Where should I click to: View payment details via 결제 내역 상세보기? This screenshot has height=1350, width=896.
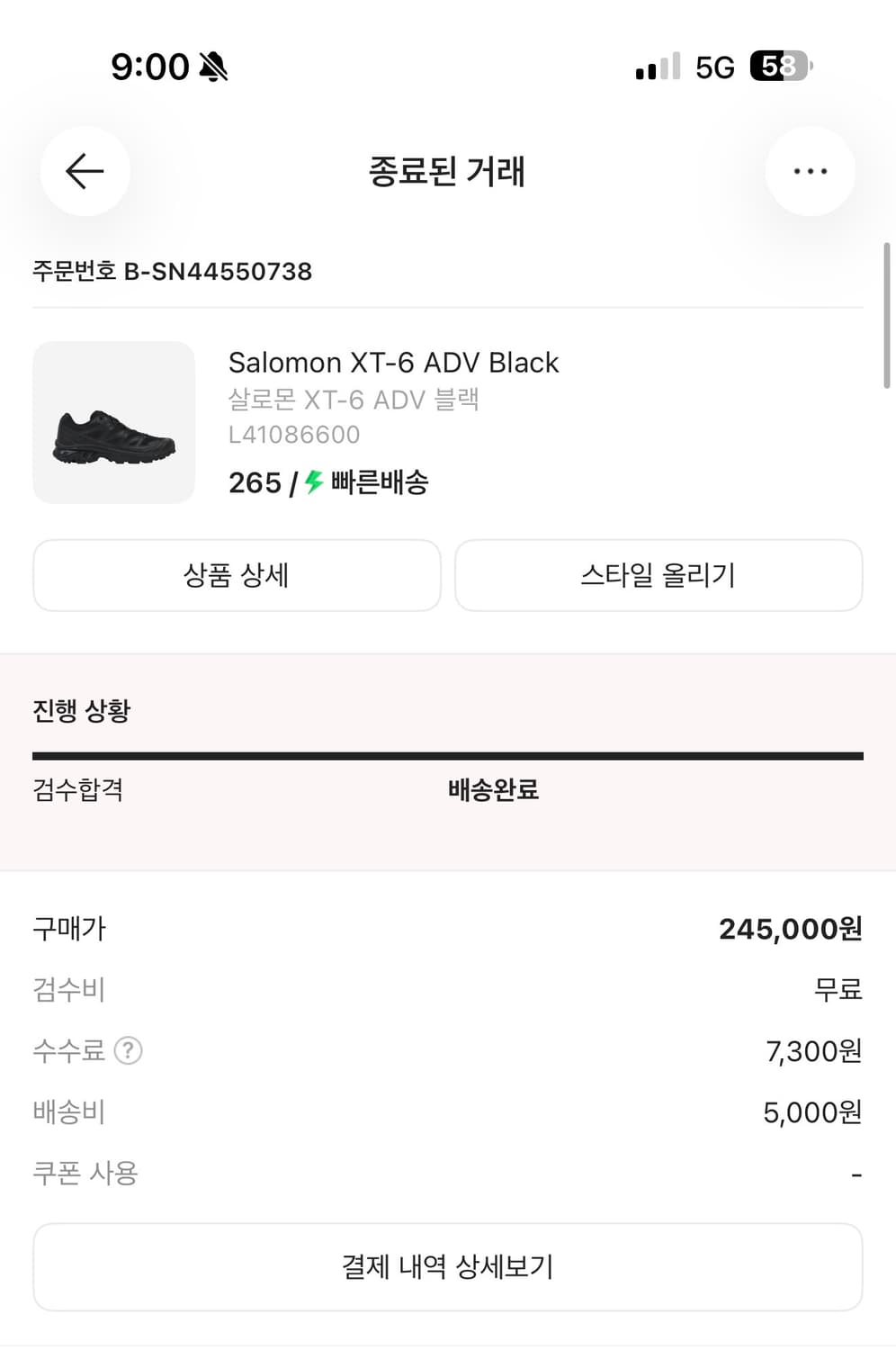(448, 1266)
